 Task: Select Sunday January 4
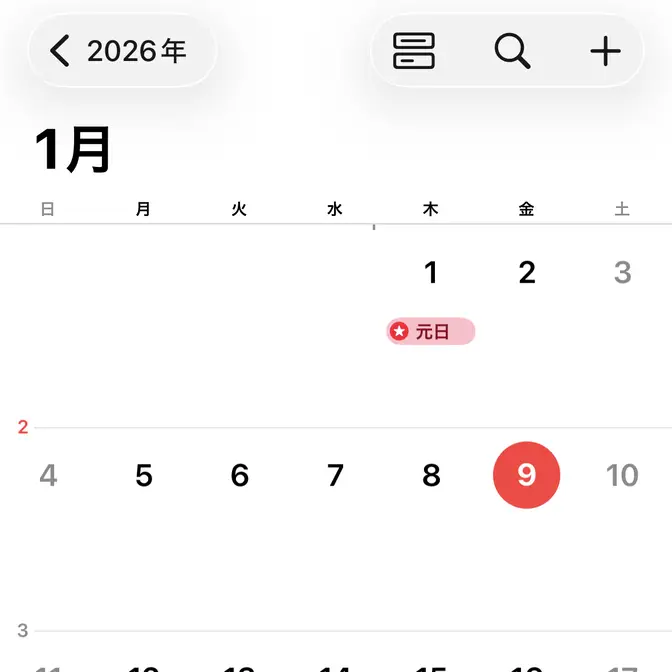point(48,475)
